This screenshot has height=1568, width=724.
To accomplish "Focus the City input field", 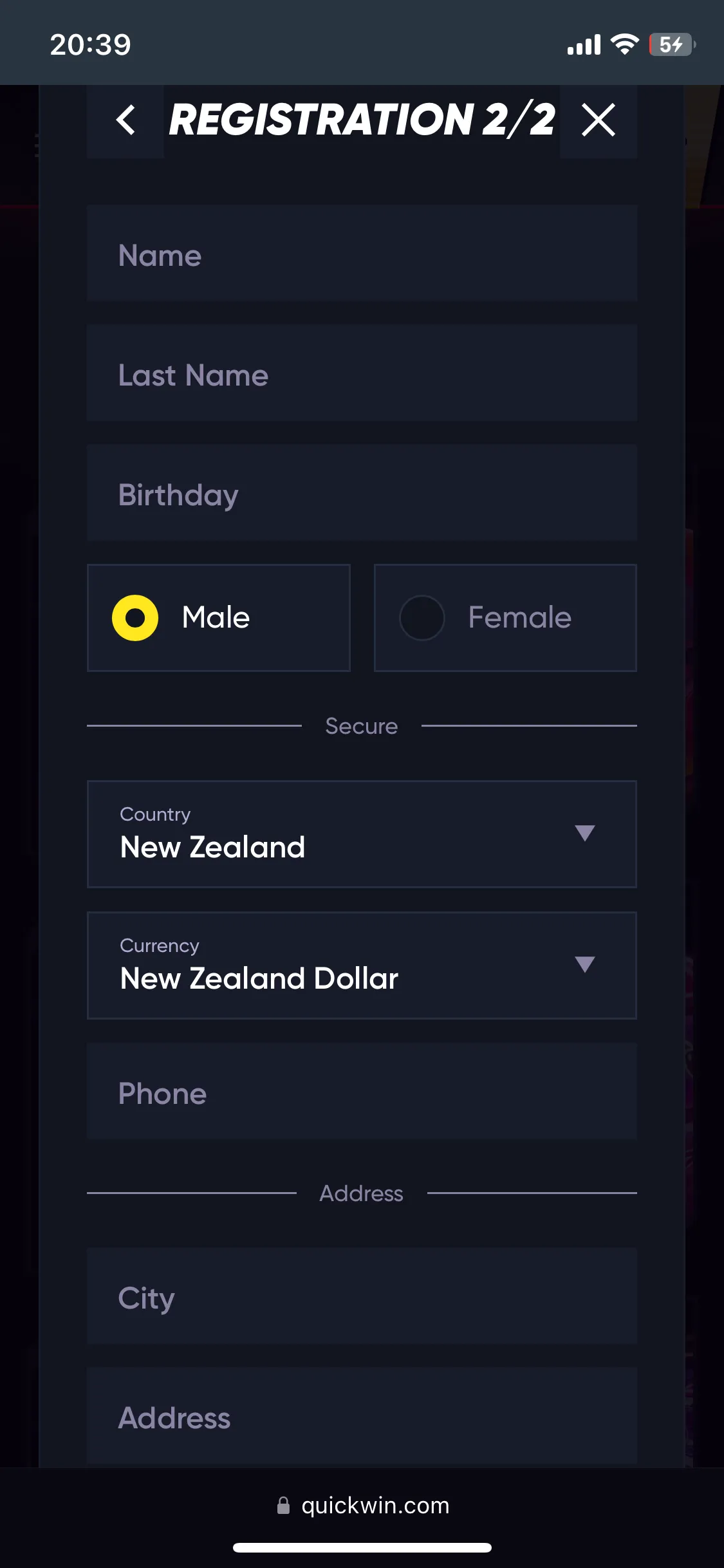I will (x=362, y=1298).
